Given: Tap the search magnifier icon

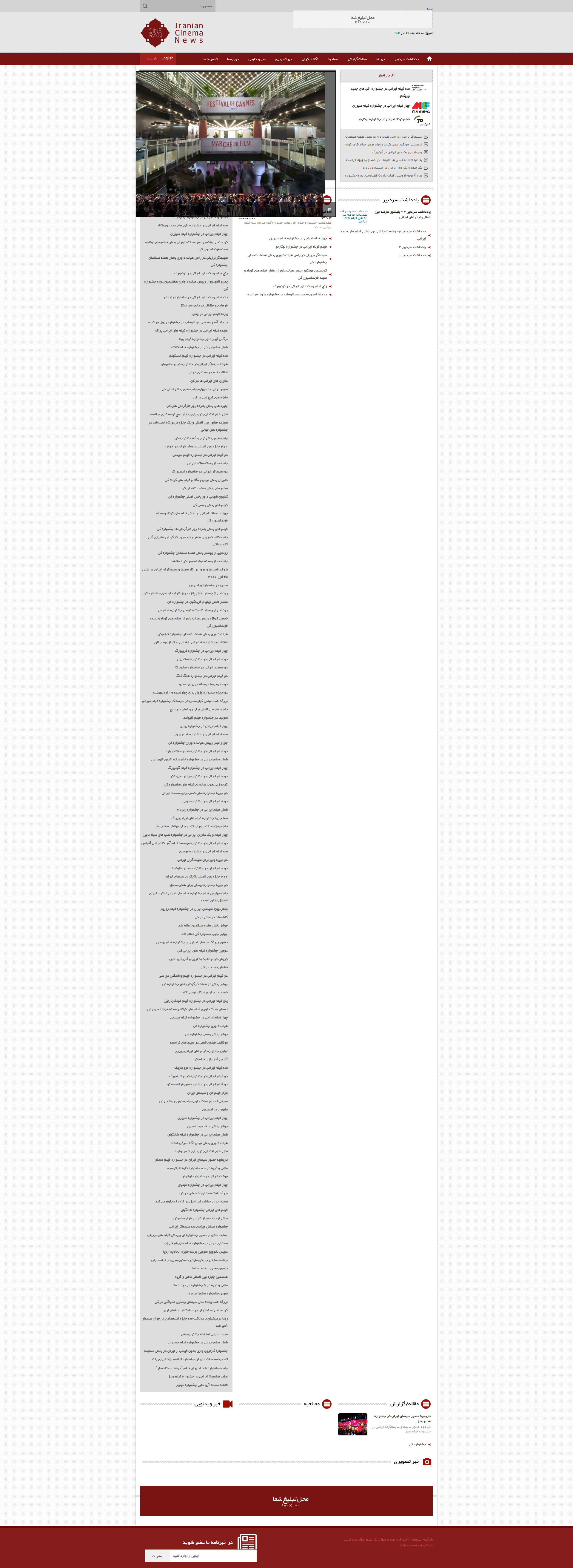Looking at the screenshot, I should 145,6.
